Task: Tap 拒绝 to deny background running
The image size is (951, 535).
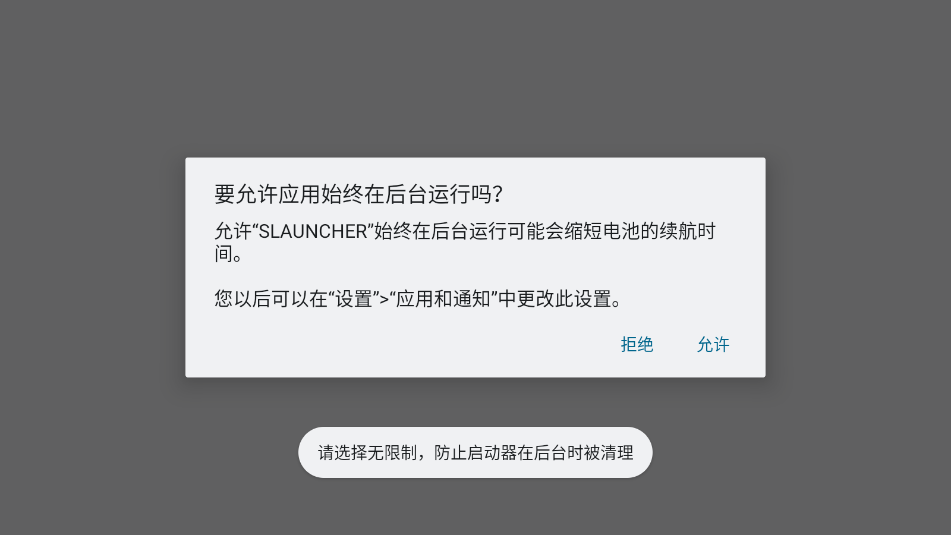Action: 637,345
